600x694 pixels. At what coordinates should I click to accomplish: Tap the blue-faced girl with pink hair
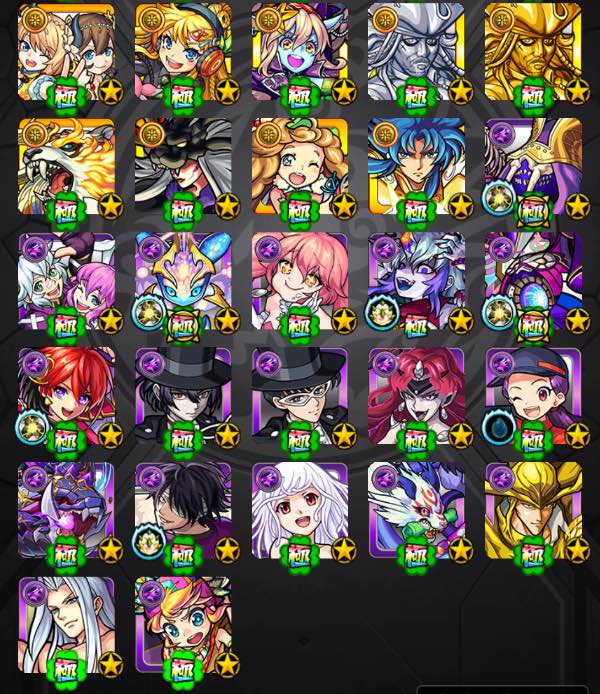pyautogui.click(x=299, y=50)
